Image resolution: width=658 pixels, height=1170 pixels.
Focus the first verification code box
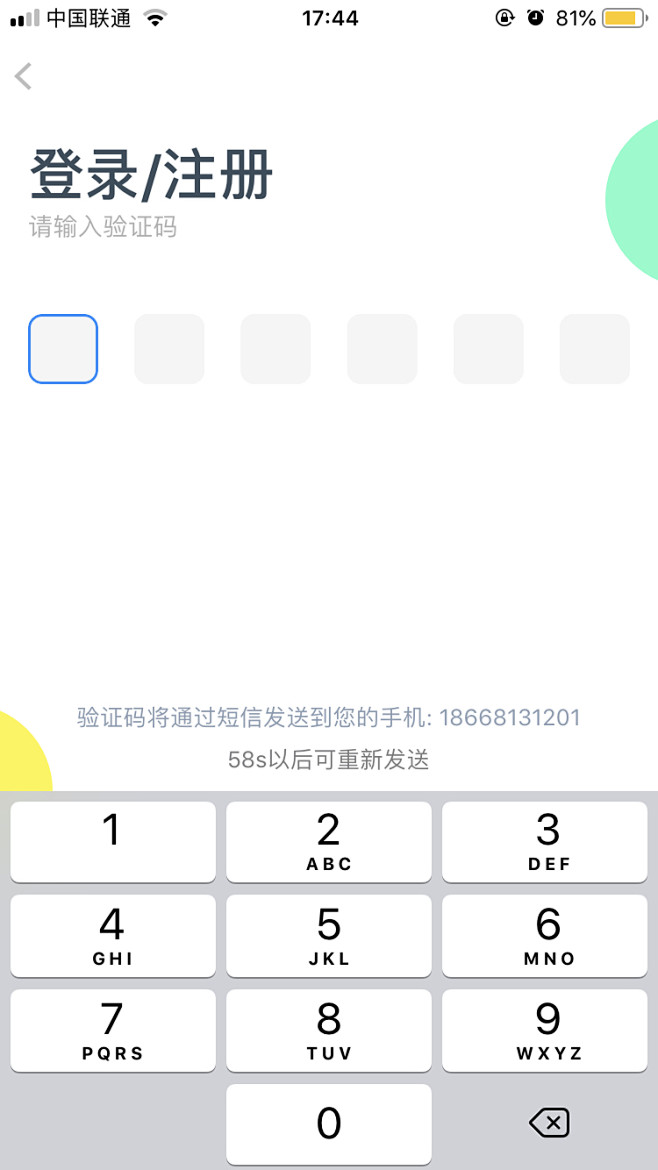(63, 349)
